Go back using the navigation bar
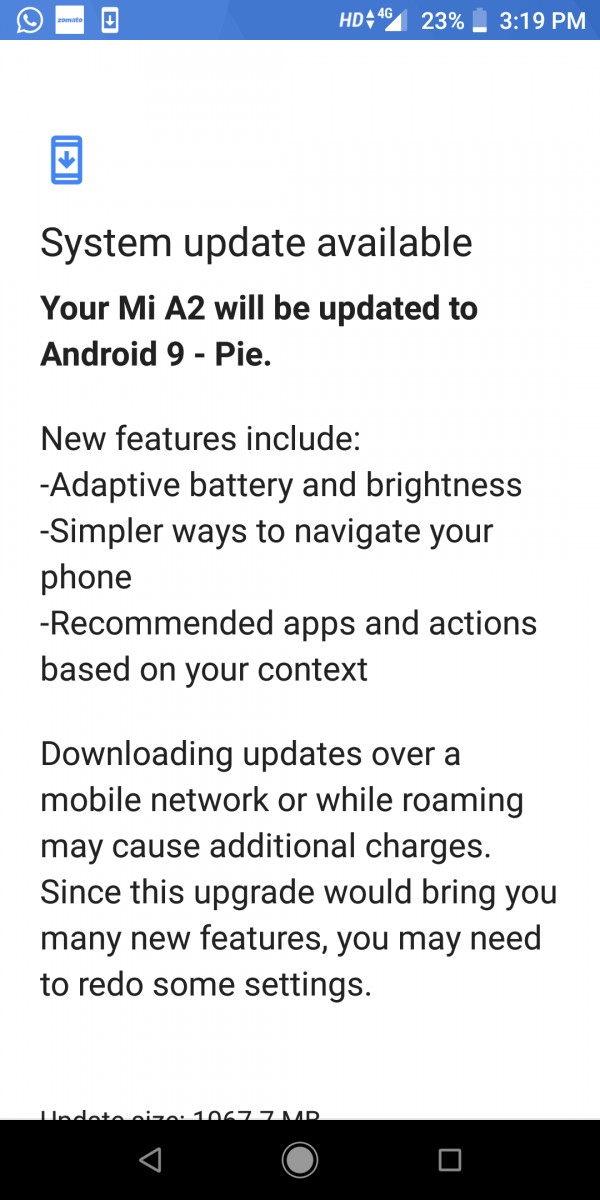The image size is (600, 1200). [x=150, y=1159]
